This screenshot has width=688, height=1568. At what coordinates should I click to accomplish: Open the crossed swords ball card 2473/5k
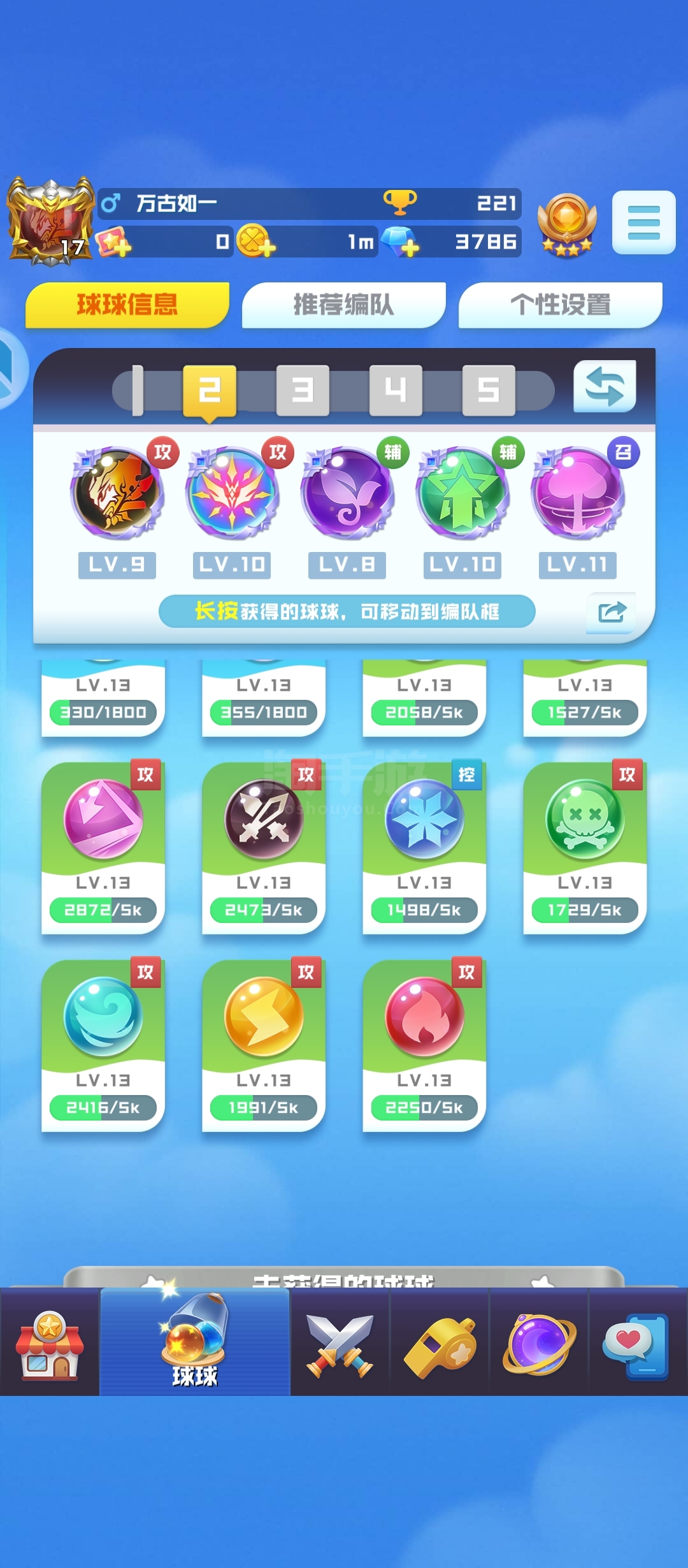tap(264, 848)
